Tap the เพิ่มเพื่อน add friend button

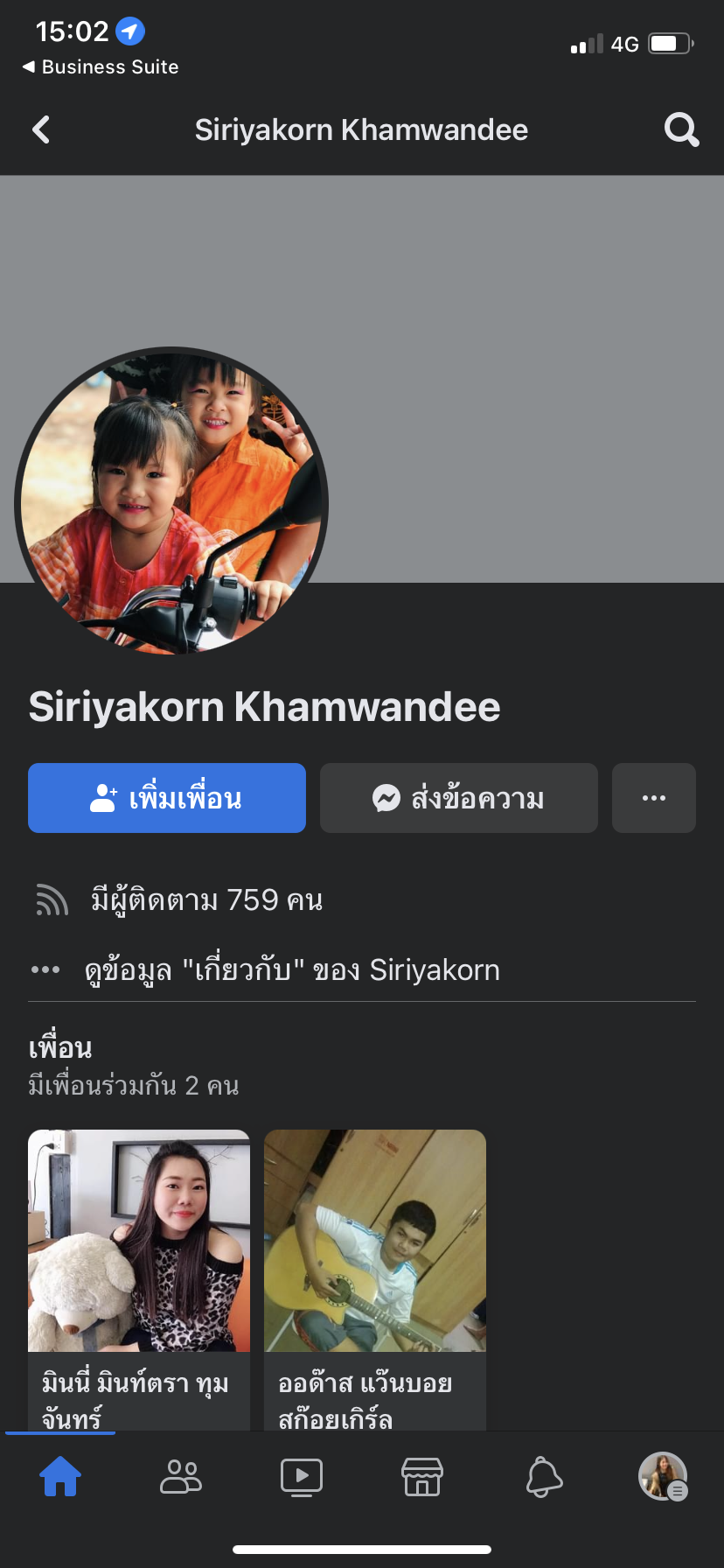tap(167, 798)
